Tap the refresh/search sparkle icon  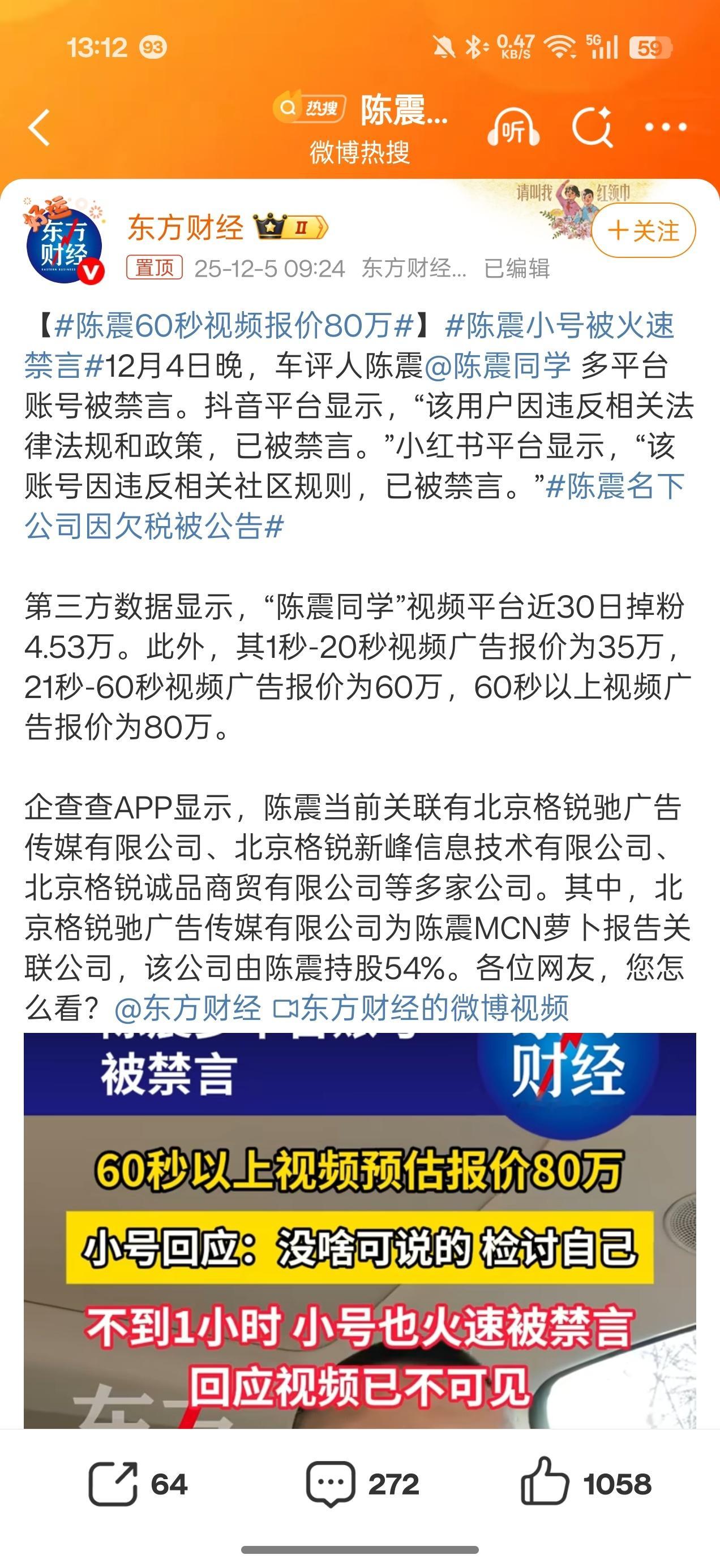[x=594, y=126]
